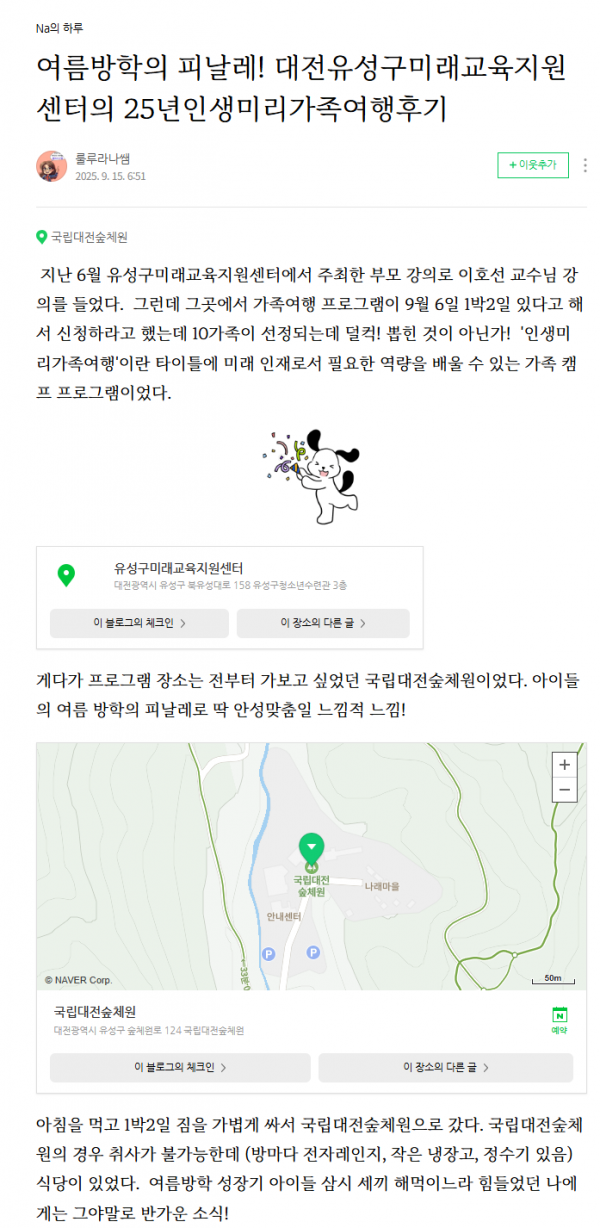Zoom out on the map

(565, 789)
